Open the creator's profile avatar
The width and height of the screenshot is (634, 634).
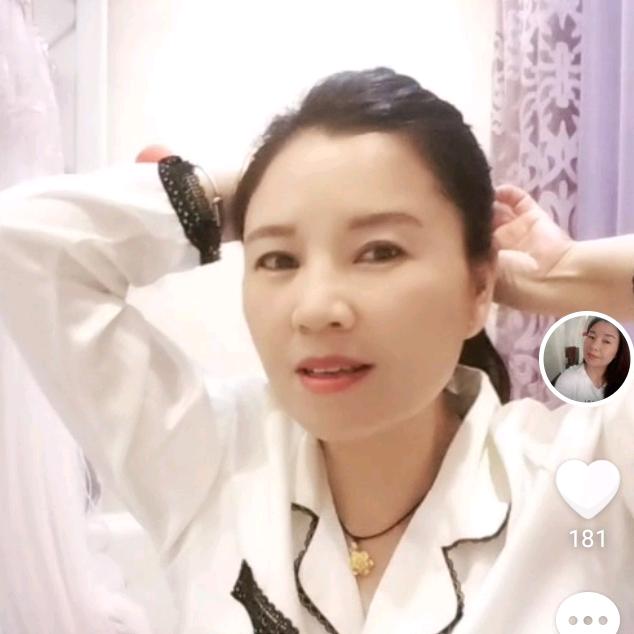(586, 358)
